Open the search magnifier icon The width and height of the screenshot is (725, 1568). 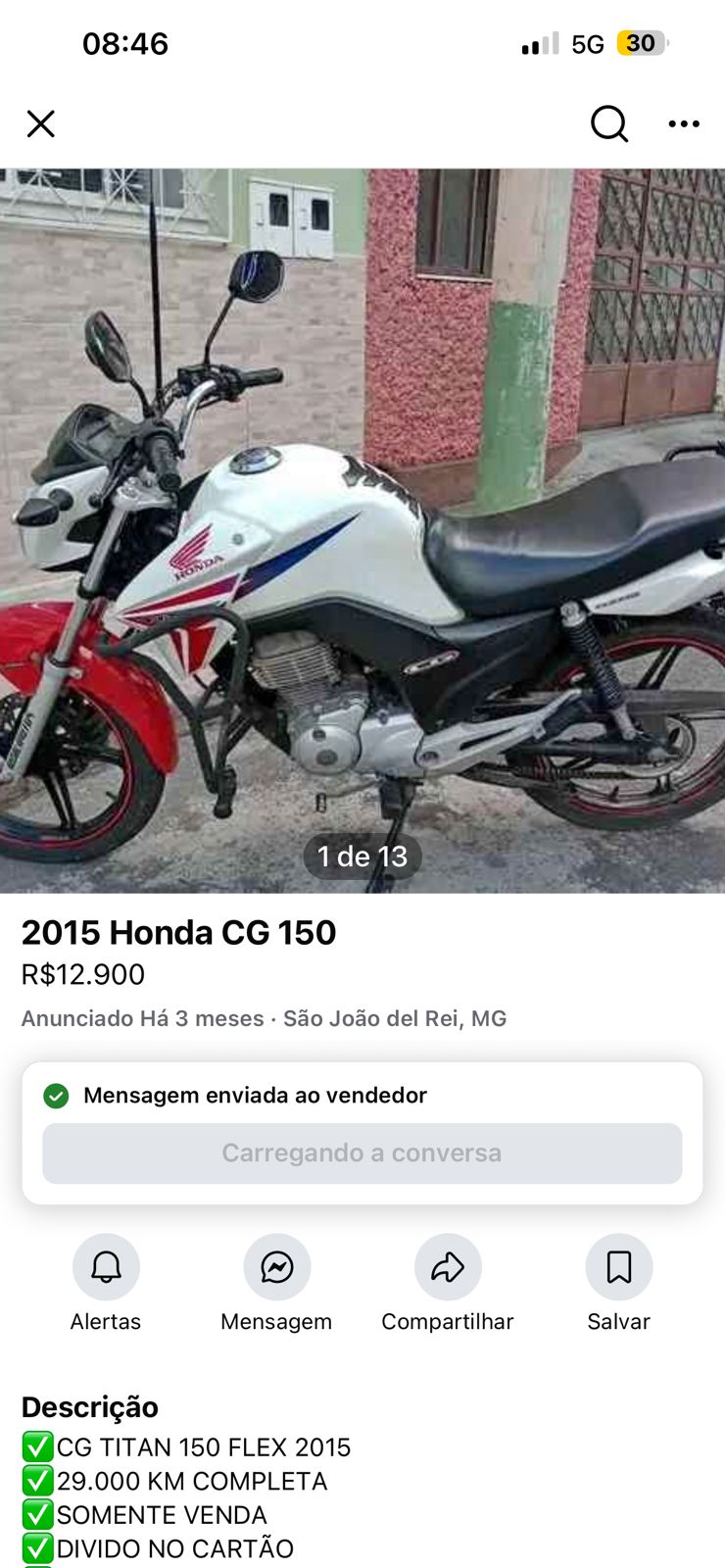pyautogui.click(x=609, y=123)
